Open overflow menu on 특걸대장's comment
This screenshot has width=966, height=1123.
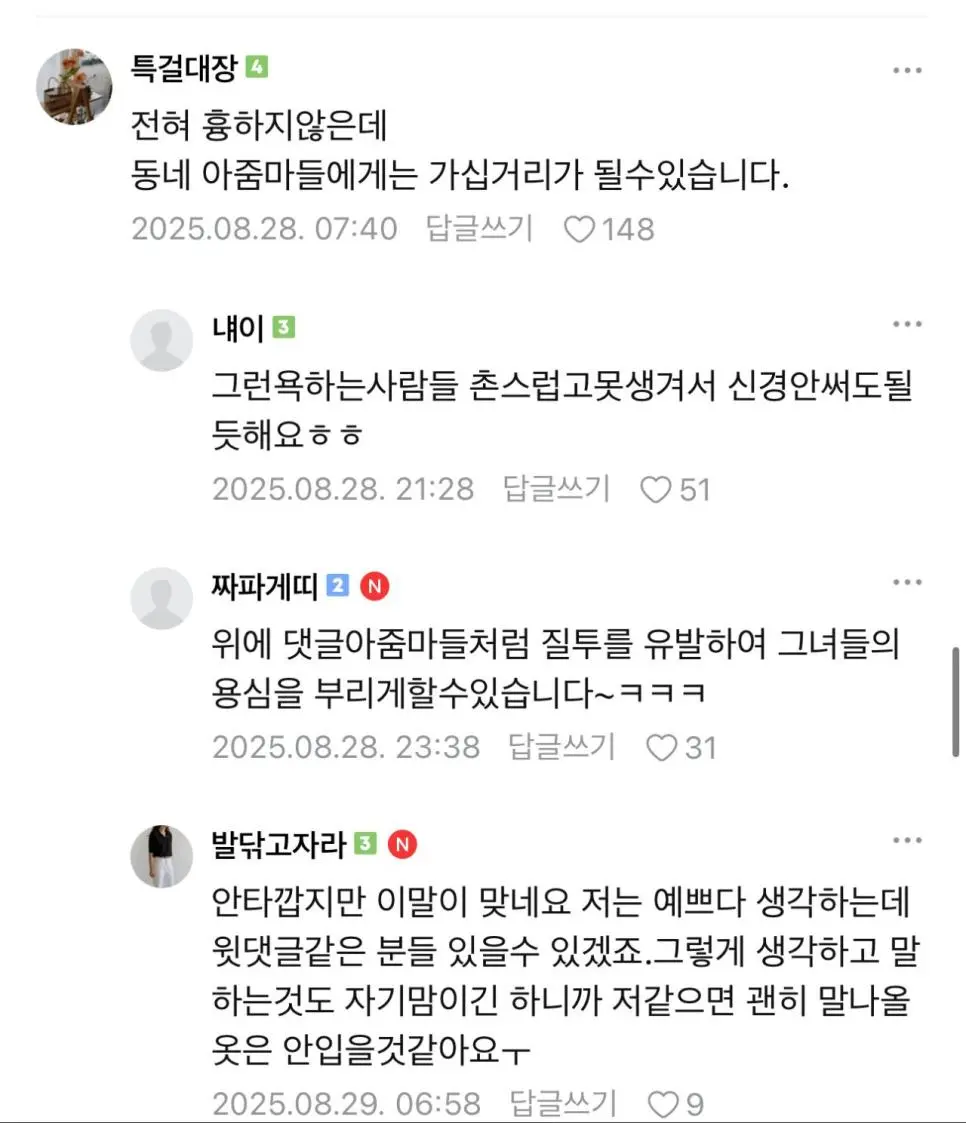907,70
